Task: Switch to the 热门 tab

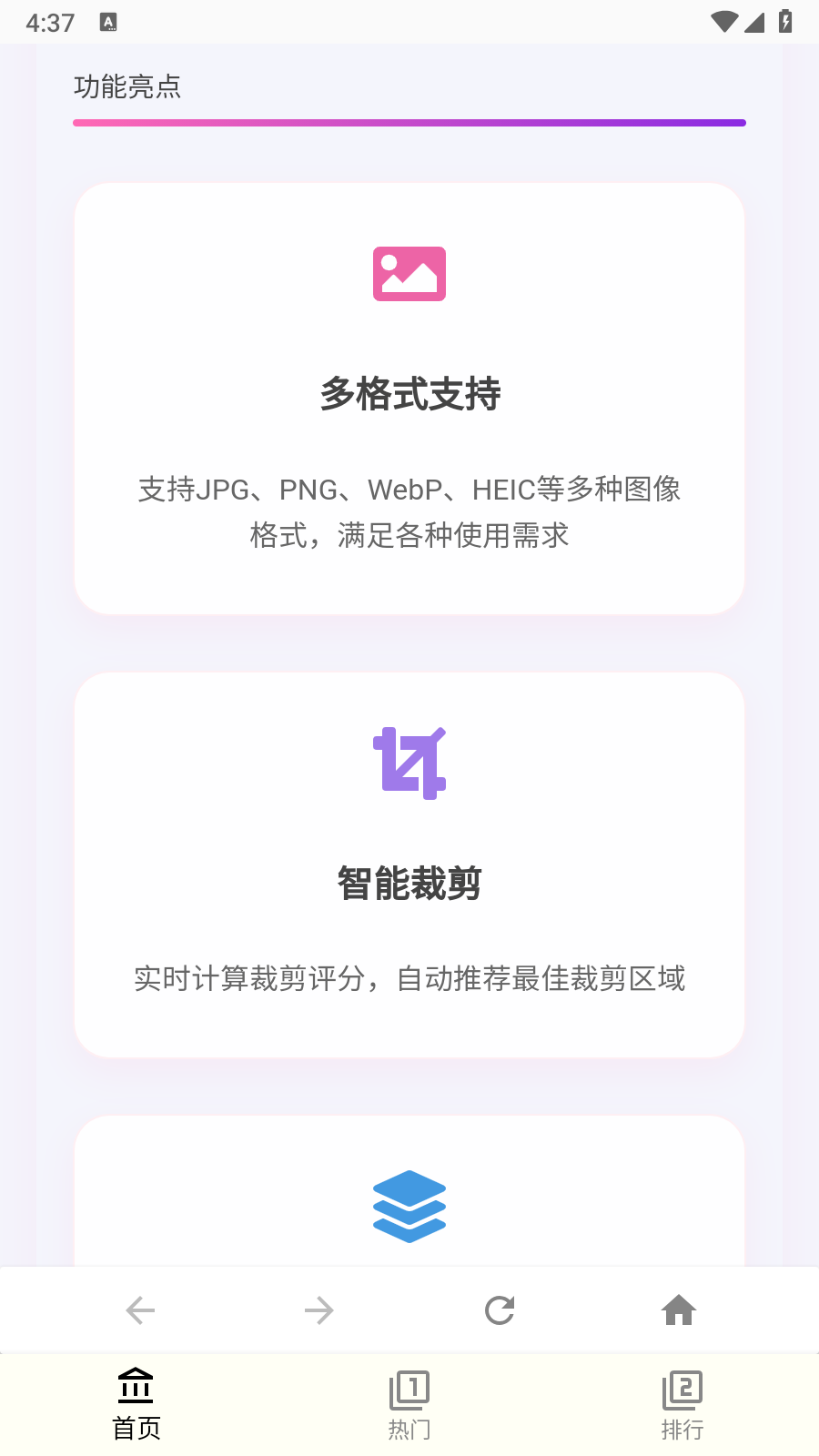Action: coord(409,1404)
